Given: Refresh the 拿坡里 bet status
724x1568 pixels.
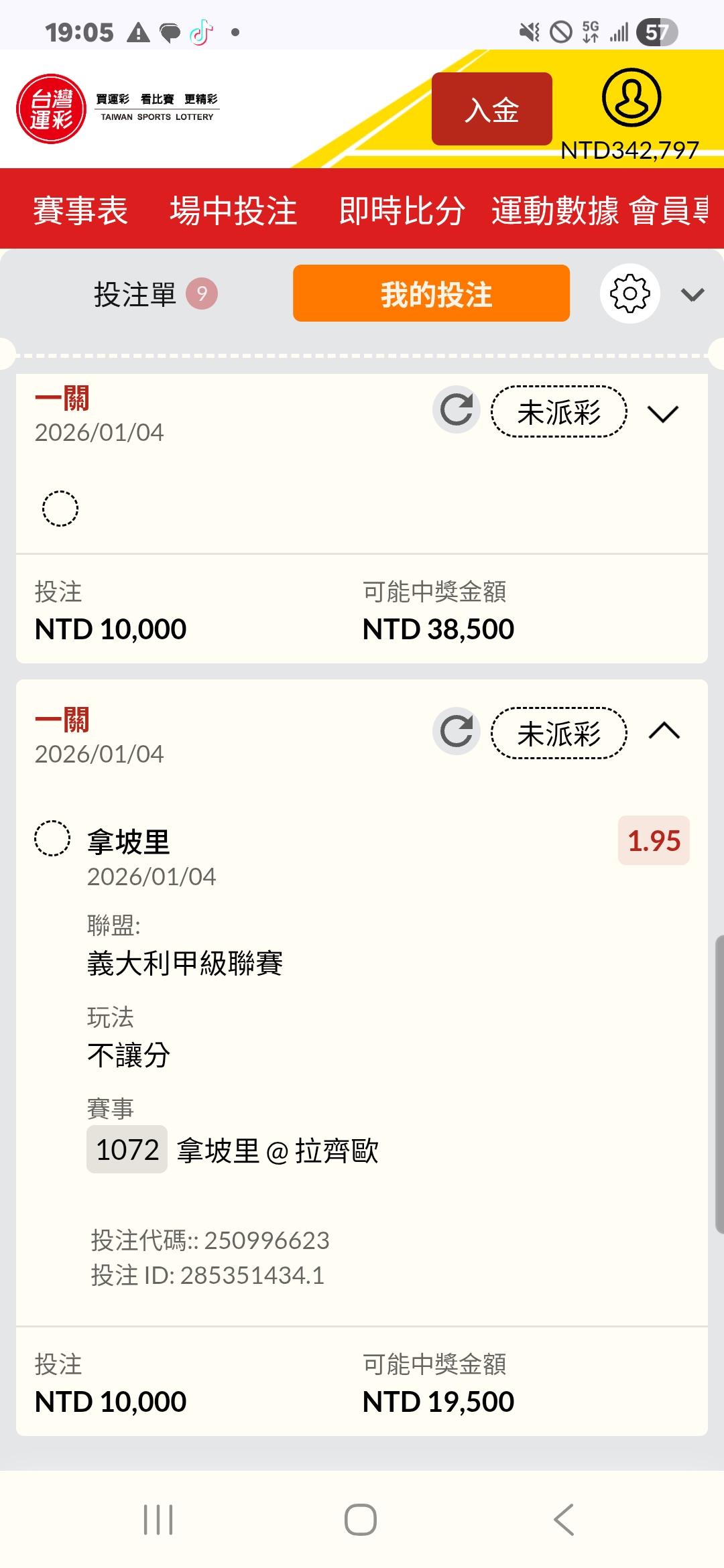Looking at the screenshot, I should point(457,731).
